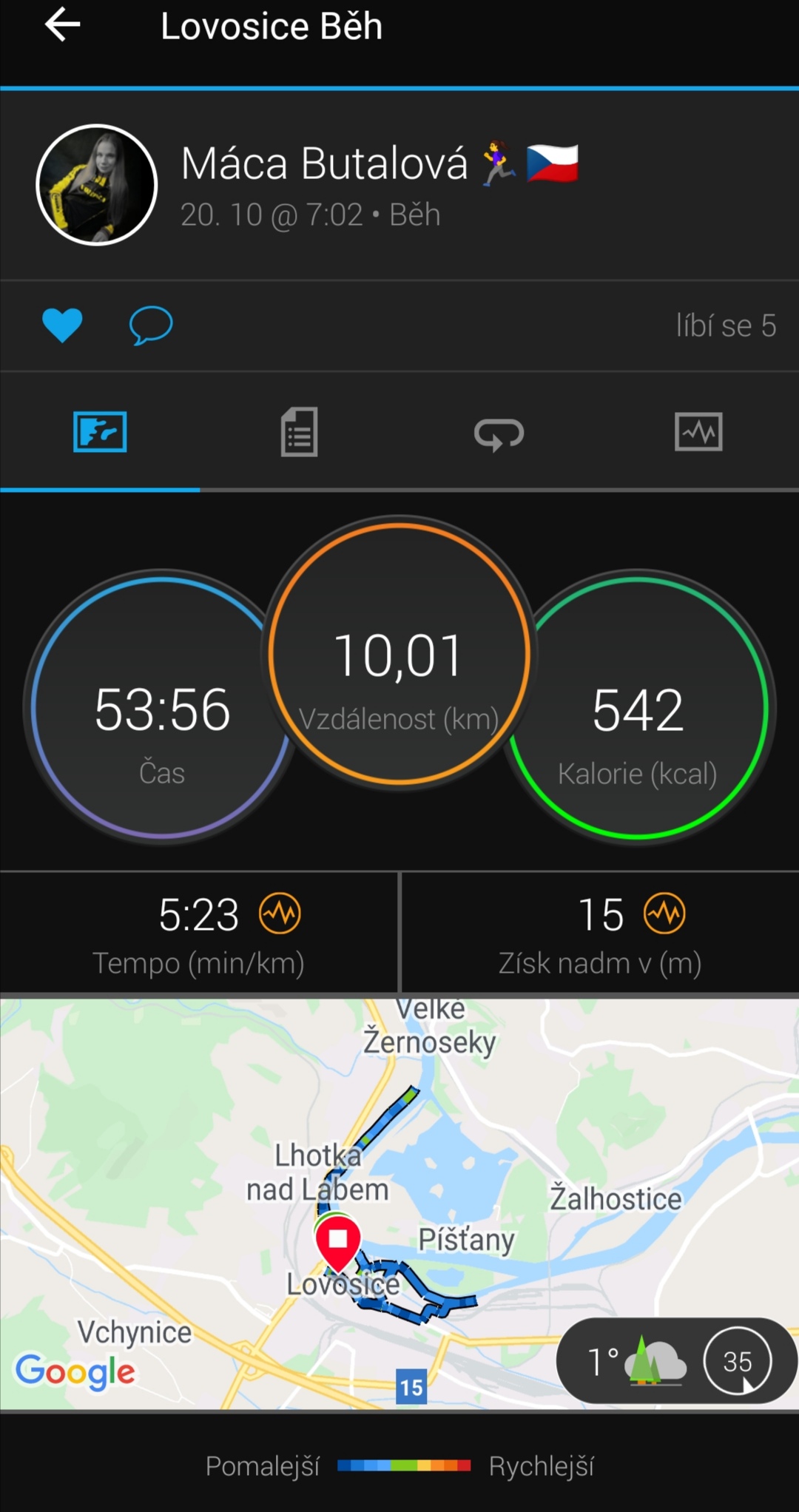This screenshot has width=799, height=1512.
Task: Switch to the charts tab
Action: 698,432
